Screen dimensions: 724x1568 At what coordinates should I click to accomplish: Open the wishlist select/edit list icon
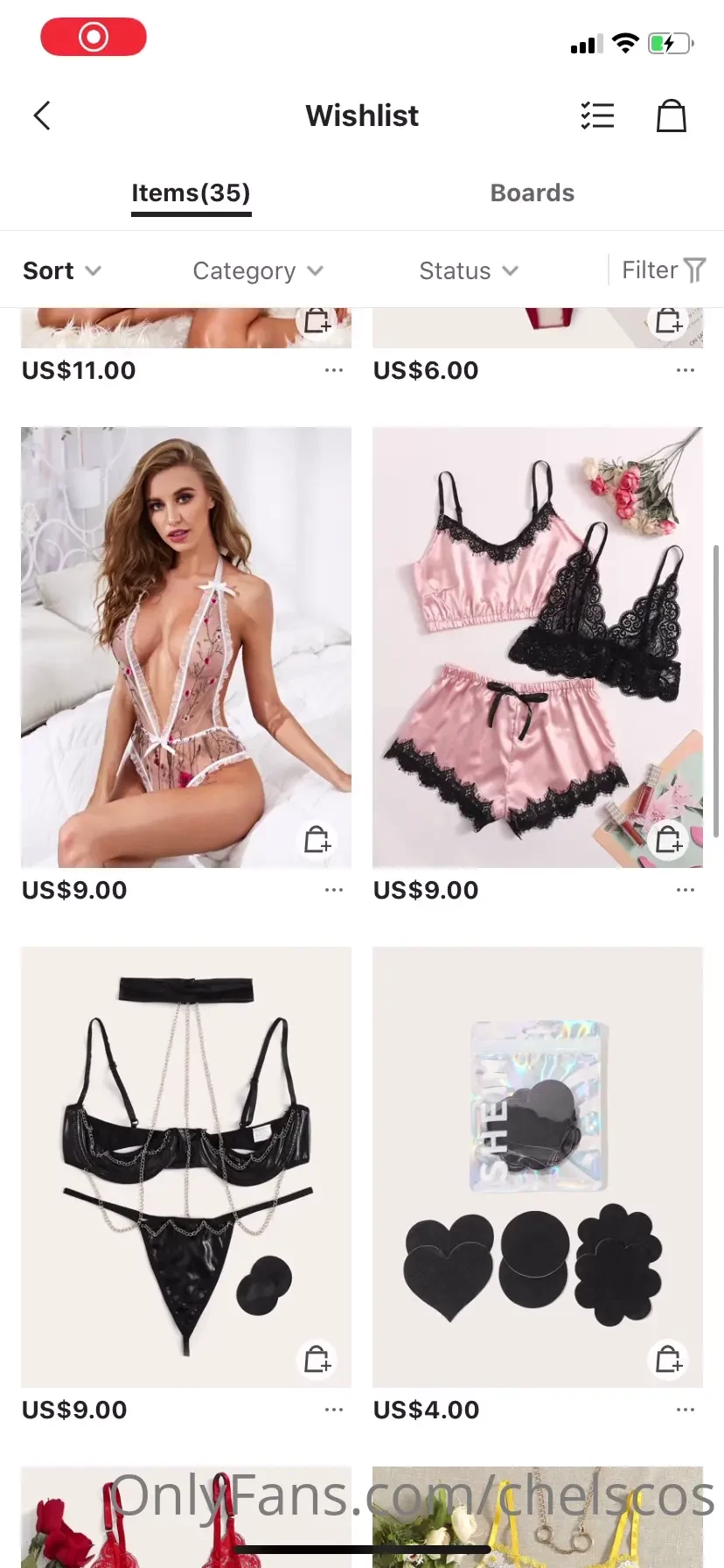pyautogui.click(x=597, y=115)
